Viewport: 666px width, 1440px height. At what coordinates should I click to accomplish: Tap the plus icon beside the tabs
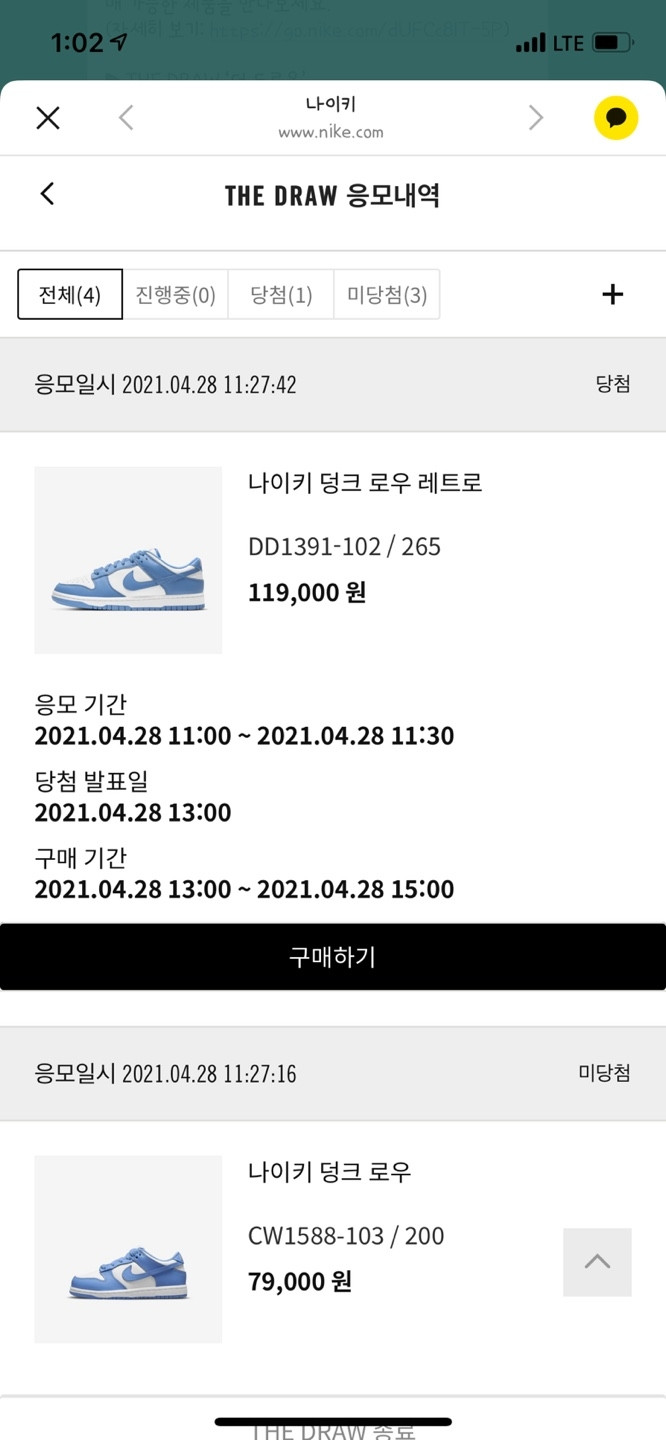612,294
